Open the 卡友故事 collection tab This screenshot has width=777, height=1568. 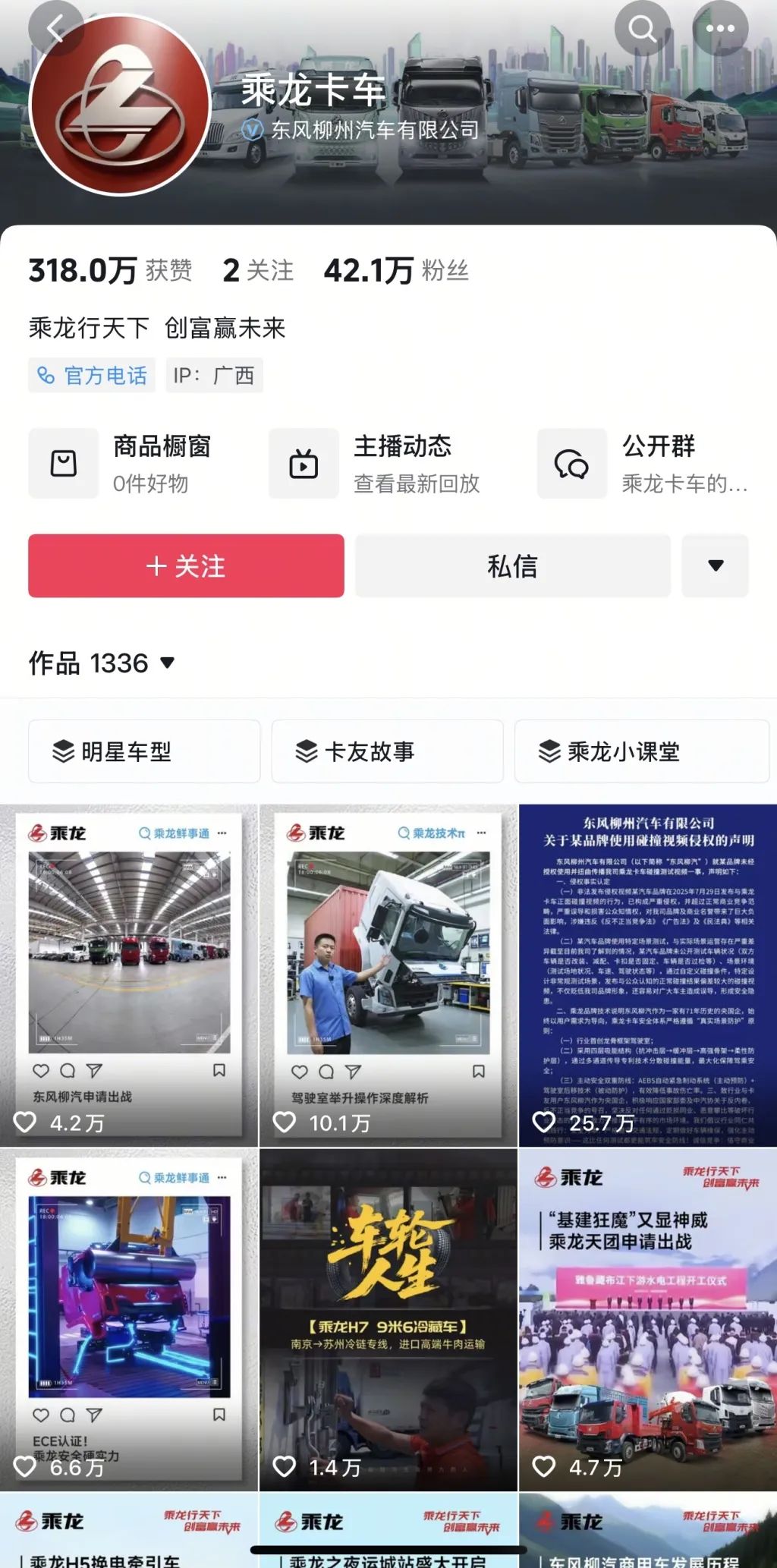(389, 751)
